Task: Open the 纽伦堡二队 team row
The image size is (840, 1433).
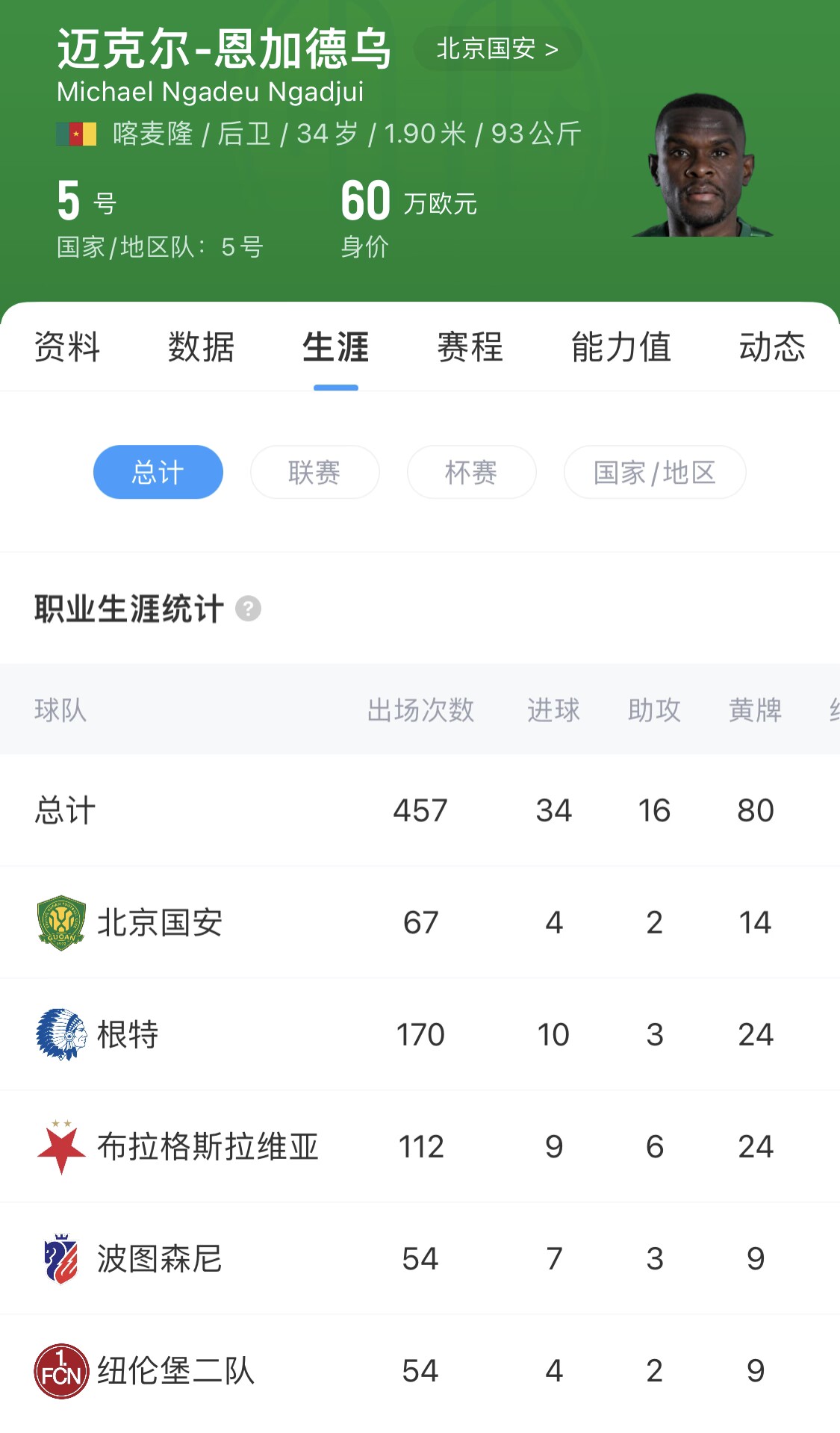Action: point(175,1371)
